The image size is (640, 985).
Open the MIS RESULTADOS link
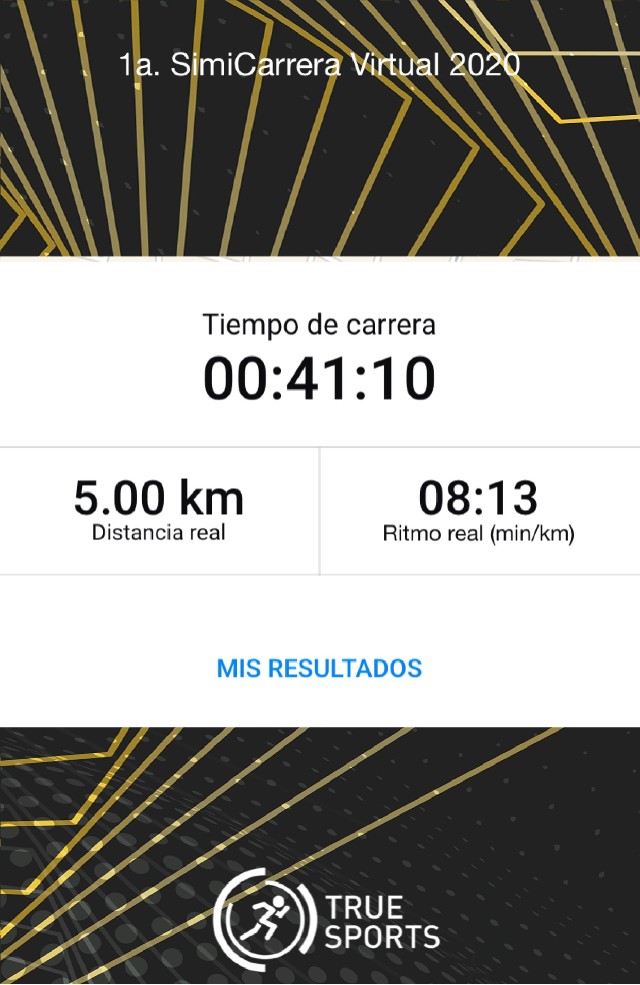tap(320, 668)
